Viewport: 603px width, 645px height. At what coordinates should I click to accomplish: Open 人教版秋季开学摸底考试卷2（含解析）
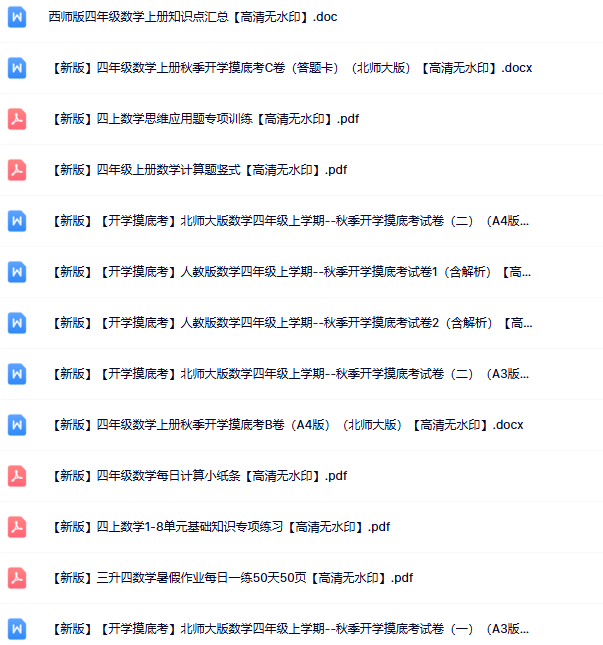(x=290, y=323)
